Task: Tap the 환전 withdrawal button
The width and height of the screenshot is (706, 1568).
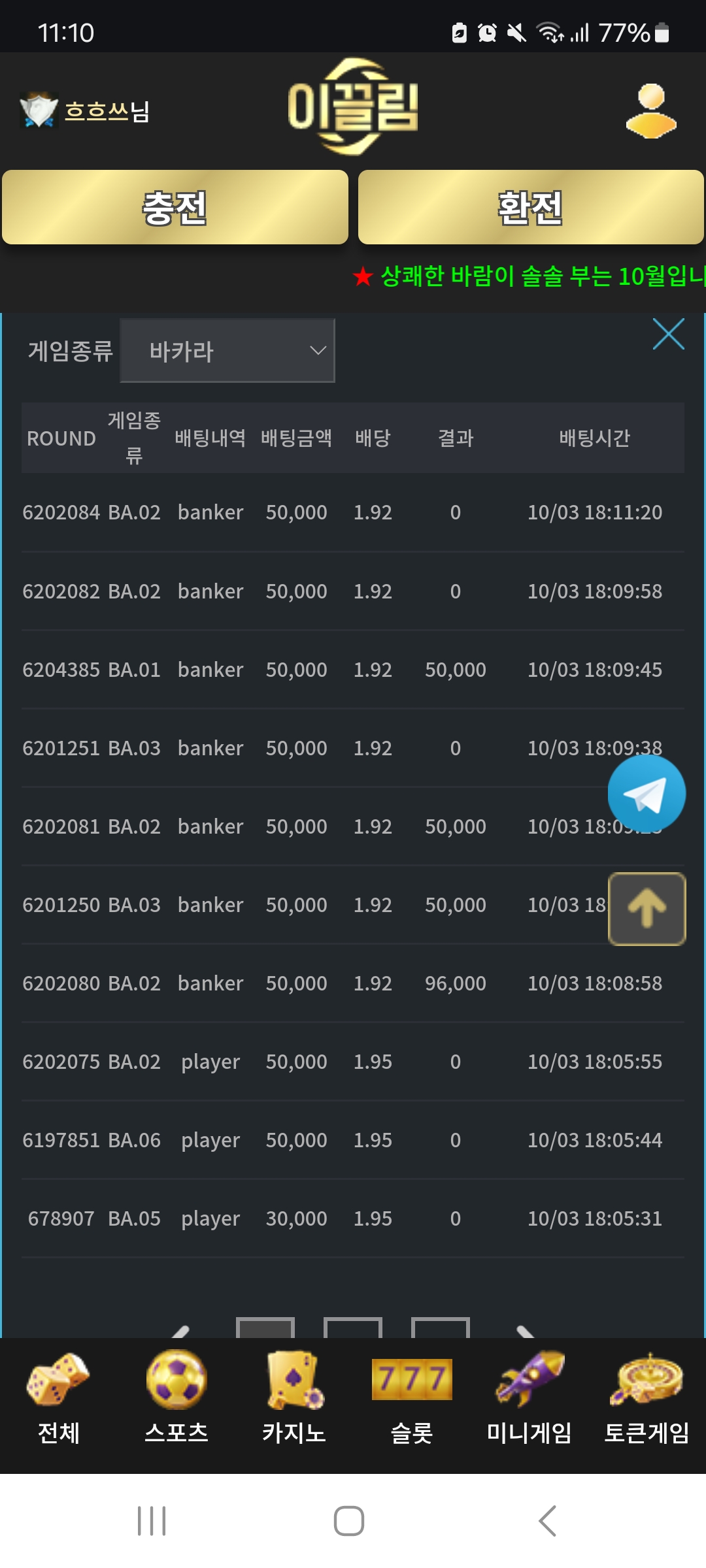Action: (531, 208)
